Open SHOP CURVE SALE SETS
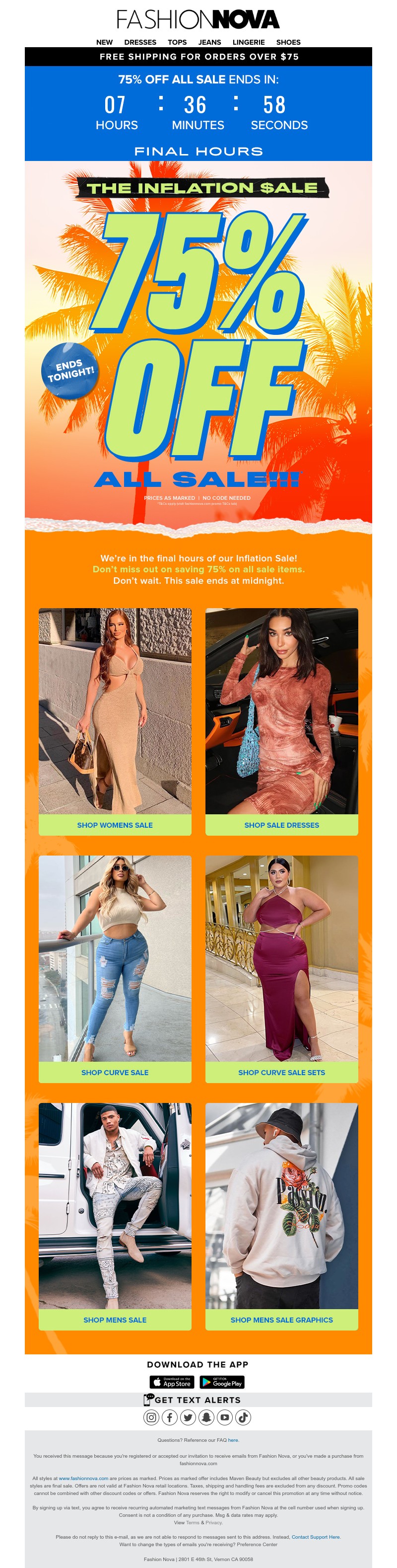Image resolution: width=397 pixels, height=1568 pixels. pyautogui.click(x=281, y=1072)
